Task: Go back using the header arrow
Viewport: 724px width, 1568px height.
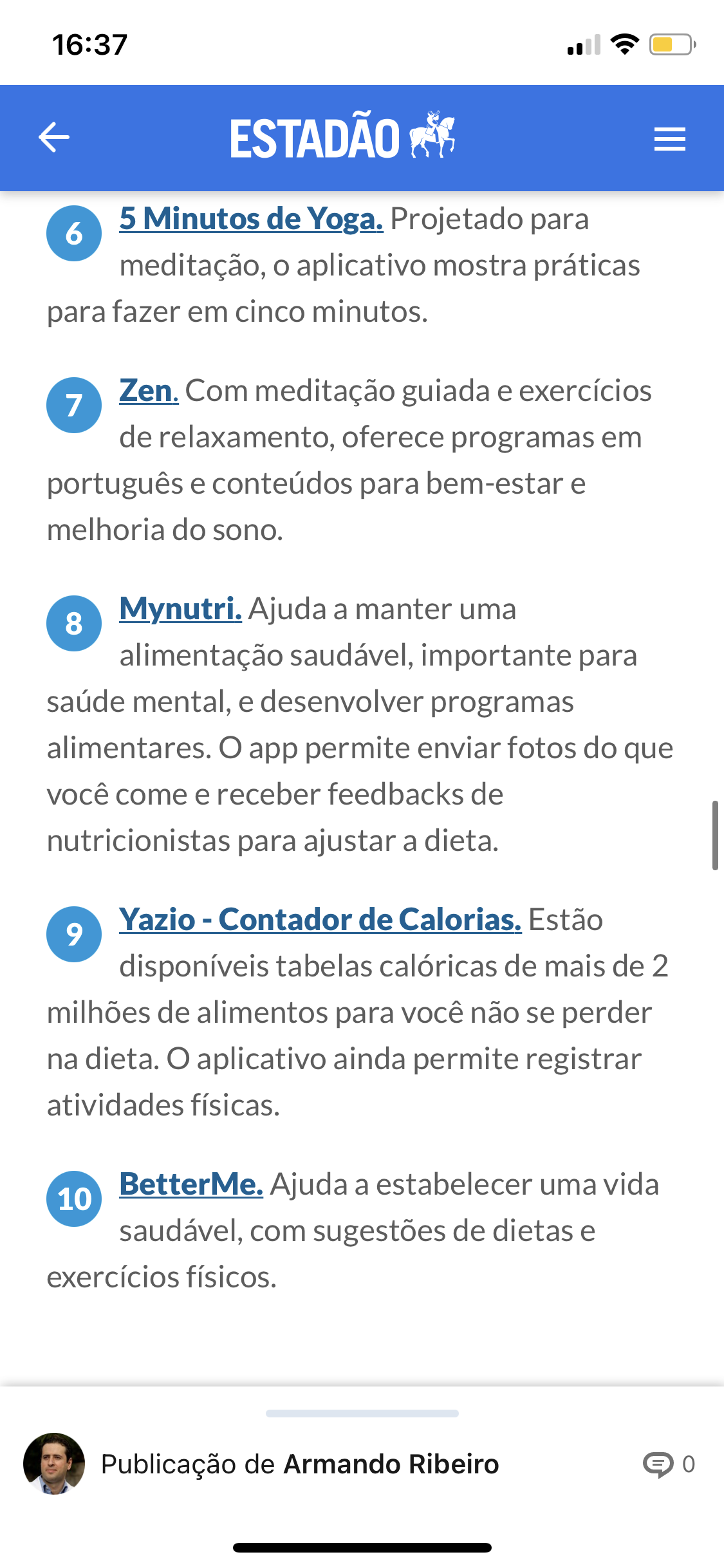Action: (54, 138)
